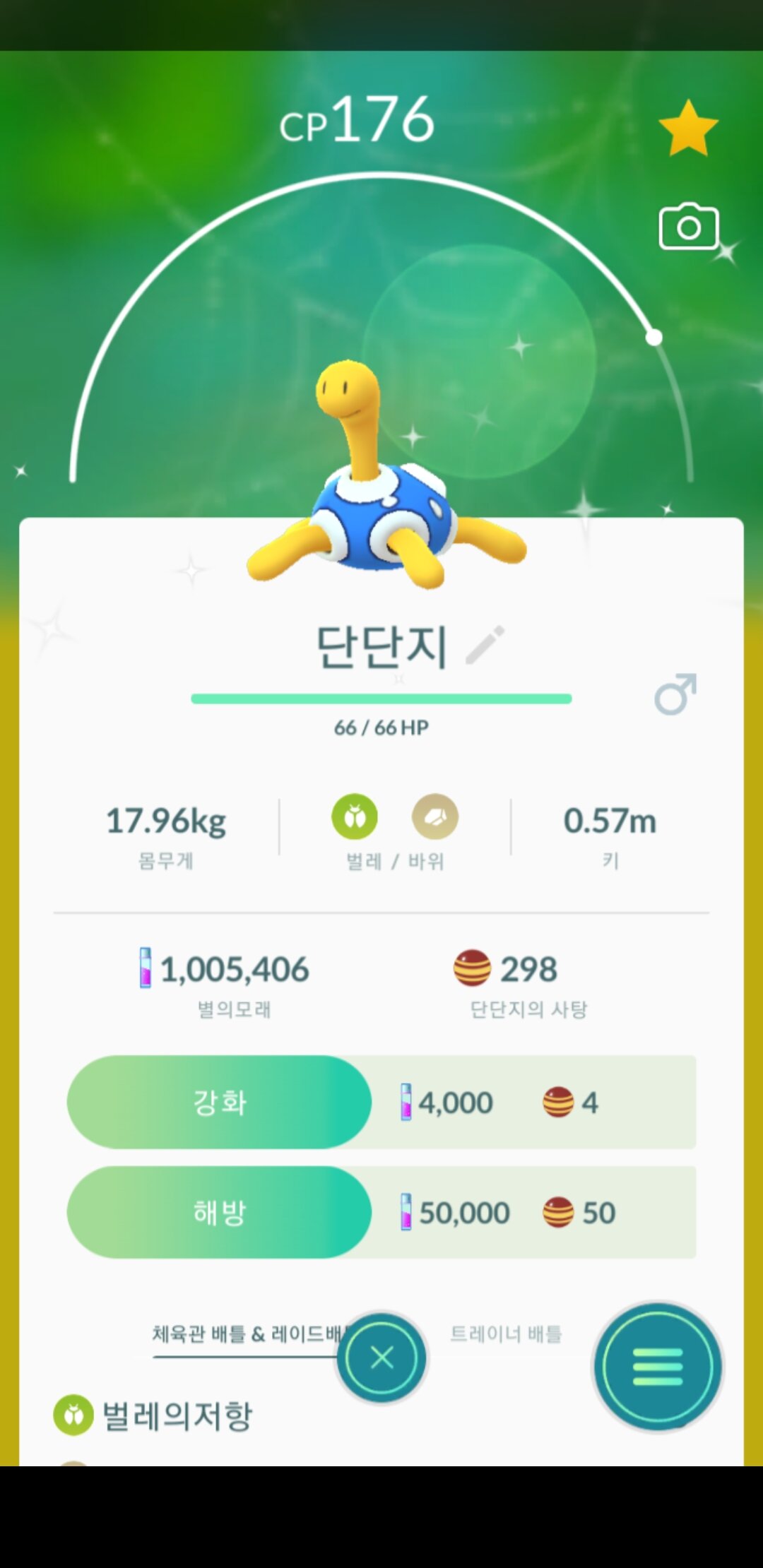Toggle the favorite star
Image resolution: width=763 pixels, height=1568 pixels.
pyautogui.click(x=688, y=129)
